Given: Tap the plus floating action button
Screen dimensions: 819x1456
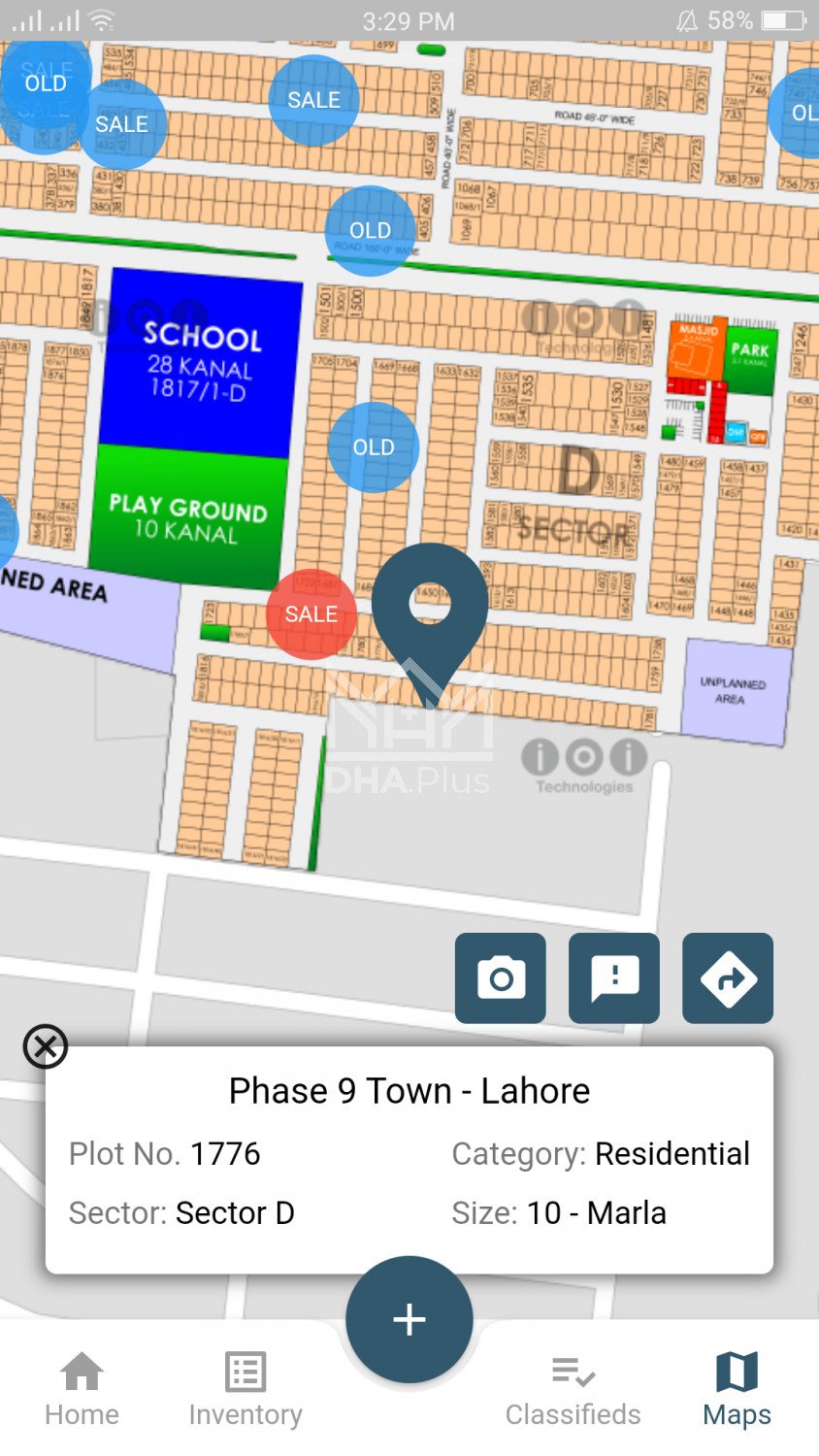Looking at the screenshot, I should (x=409, y=1319).
